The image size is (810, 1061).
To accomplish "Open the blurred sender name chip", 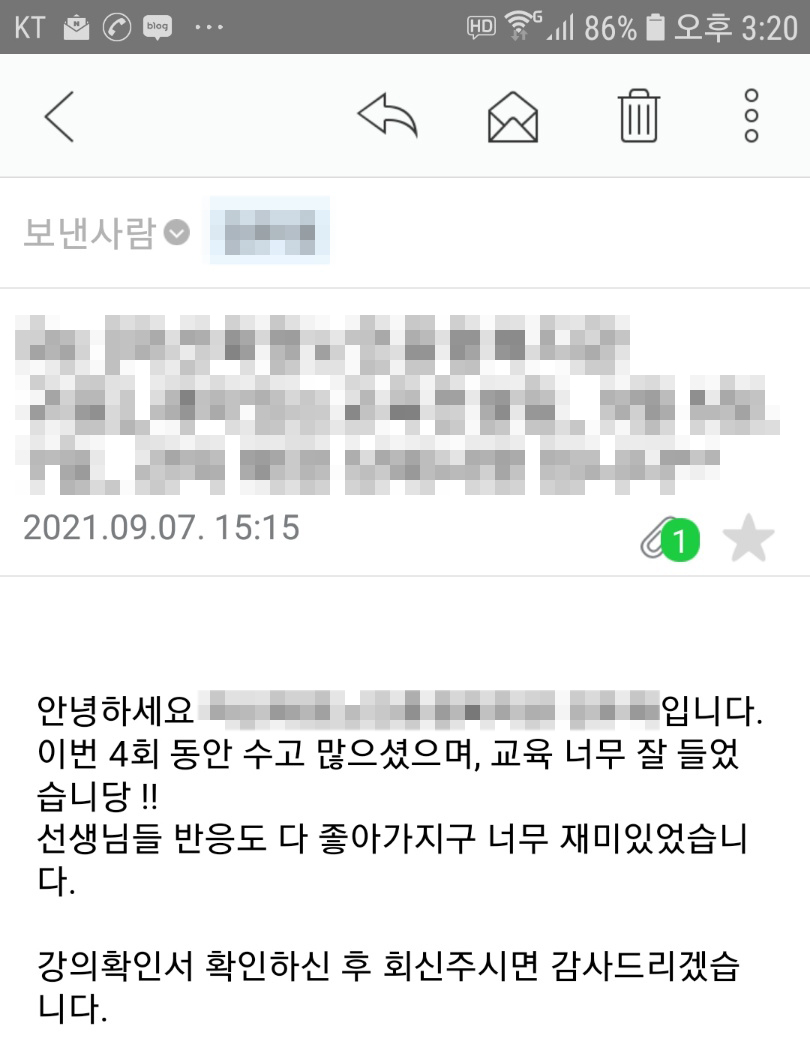I will pyautogui.click(x=269, y=233).
